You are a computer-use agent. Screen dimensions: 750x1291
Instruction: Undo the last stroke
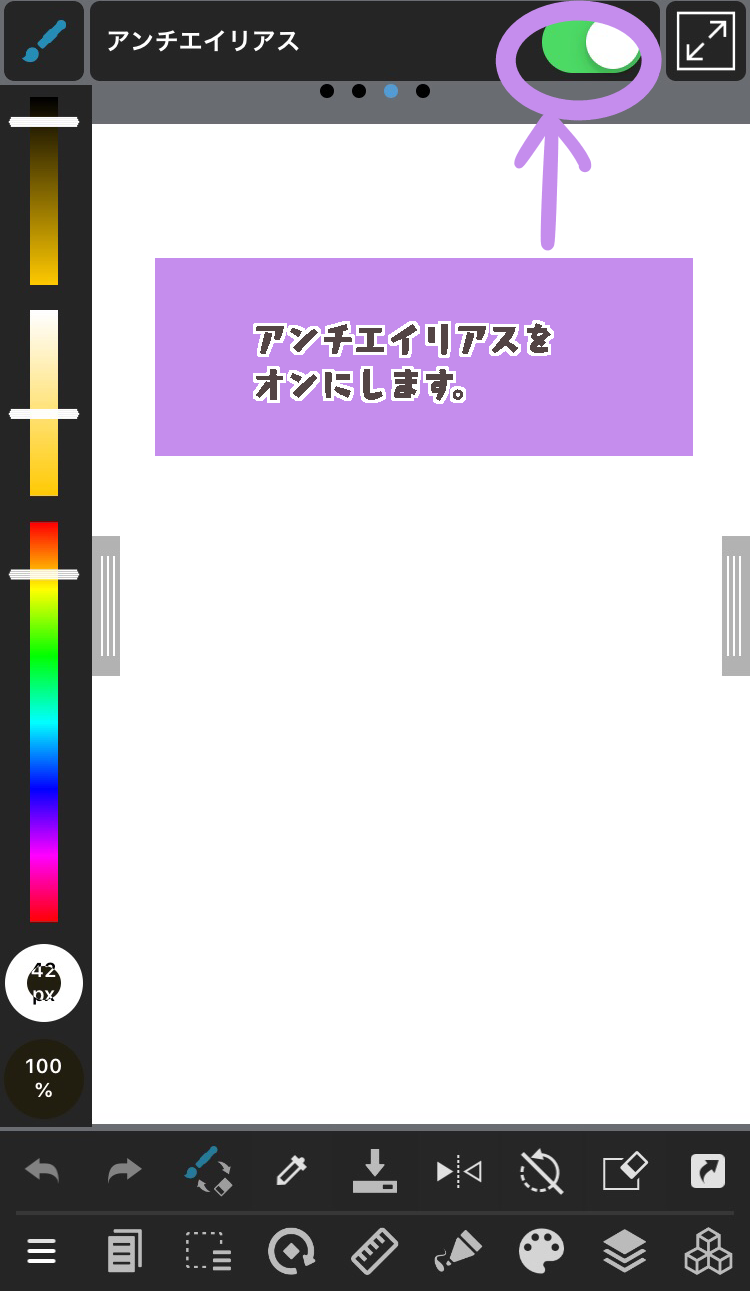[x=42, y=1170]
